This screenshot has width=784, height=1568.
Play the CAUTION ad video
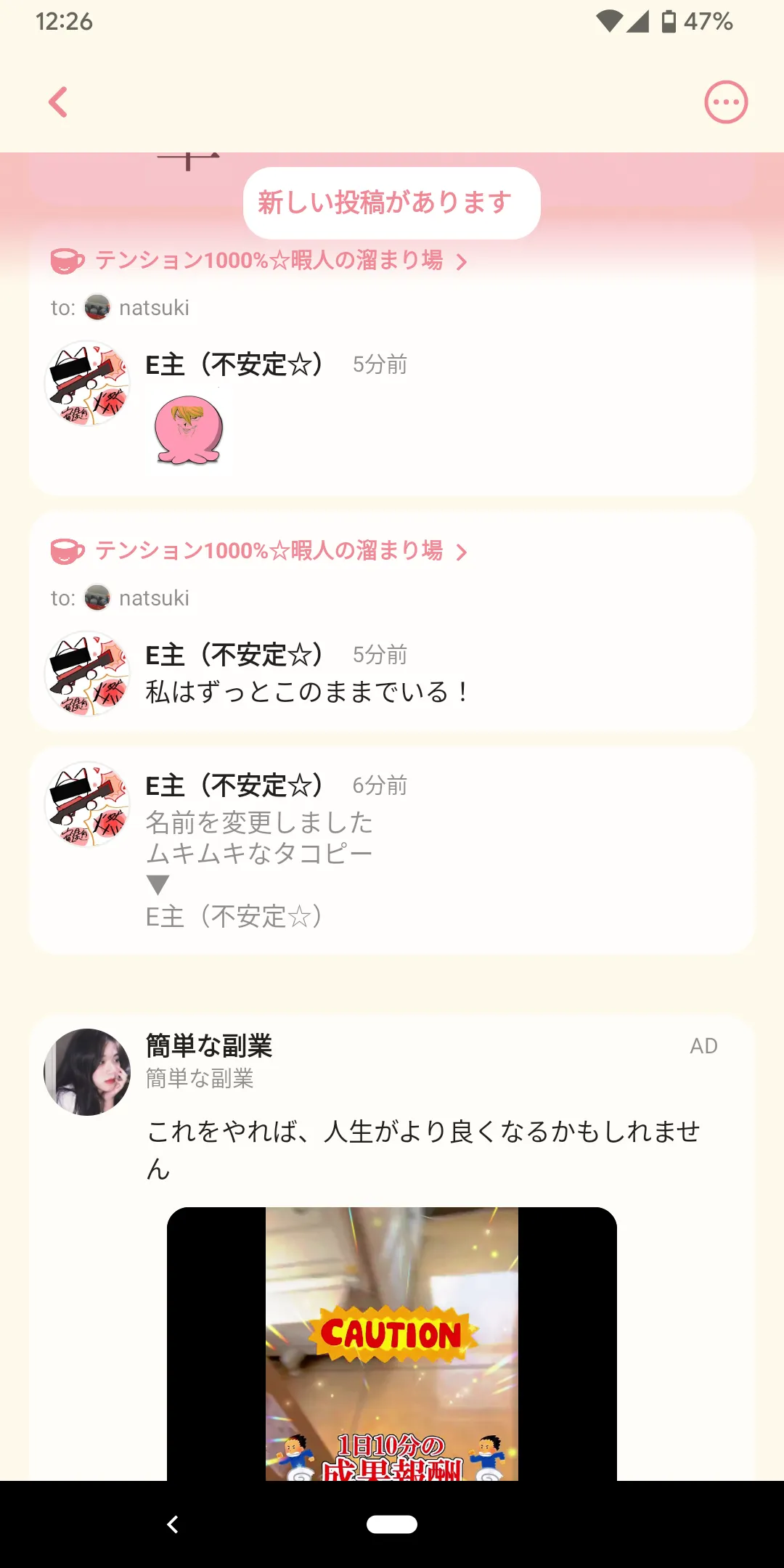click(x=391, y=1343)
